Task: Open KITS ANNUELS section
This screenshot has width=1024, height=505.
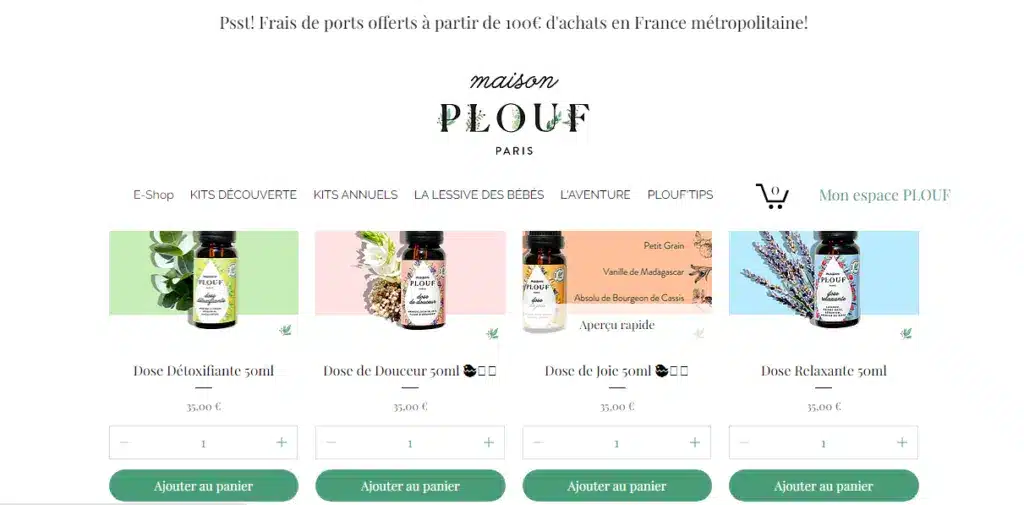Action: point(355,195)
